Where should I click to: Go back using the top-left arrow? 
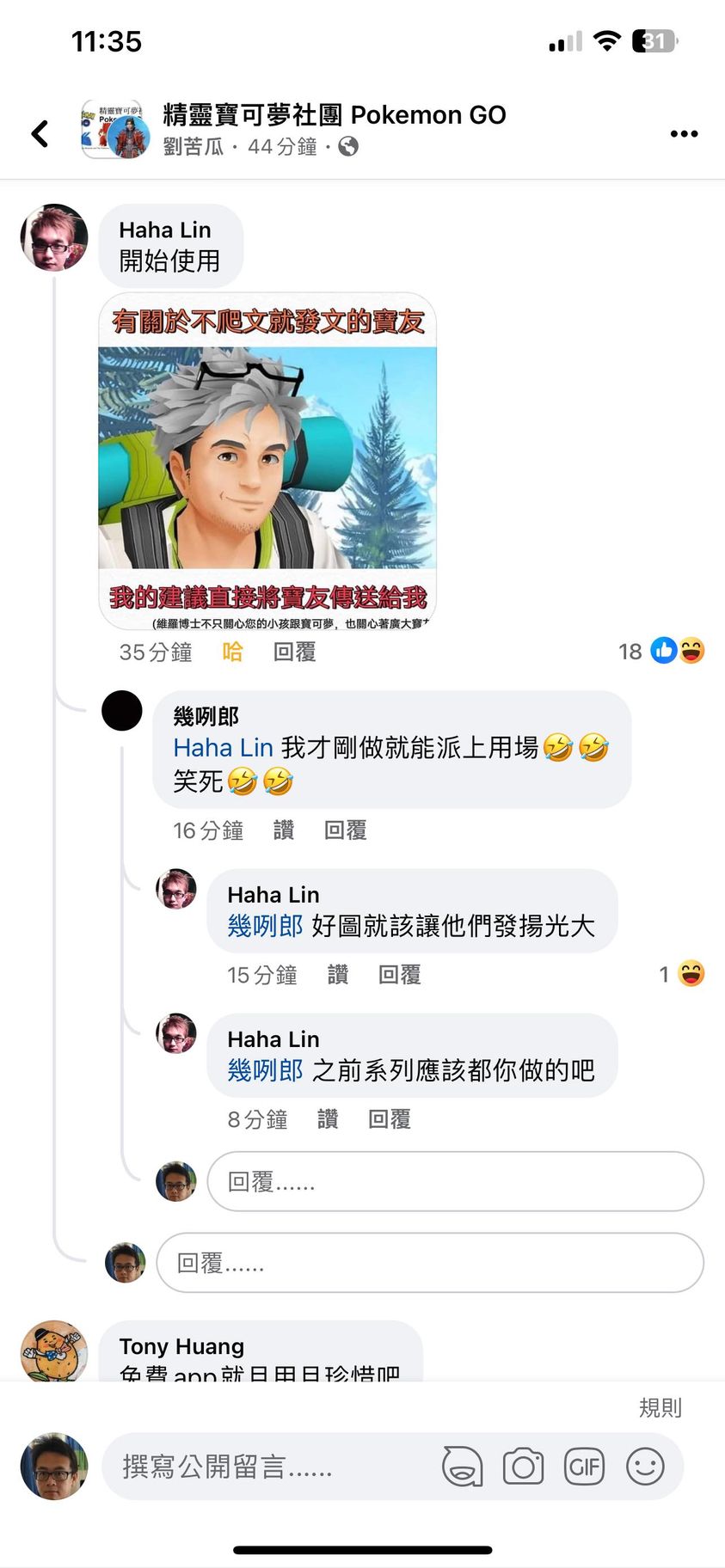(x=40, y=133)
